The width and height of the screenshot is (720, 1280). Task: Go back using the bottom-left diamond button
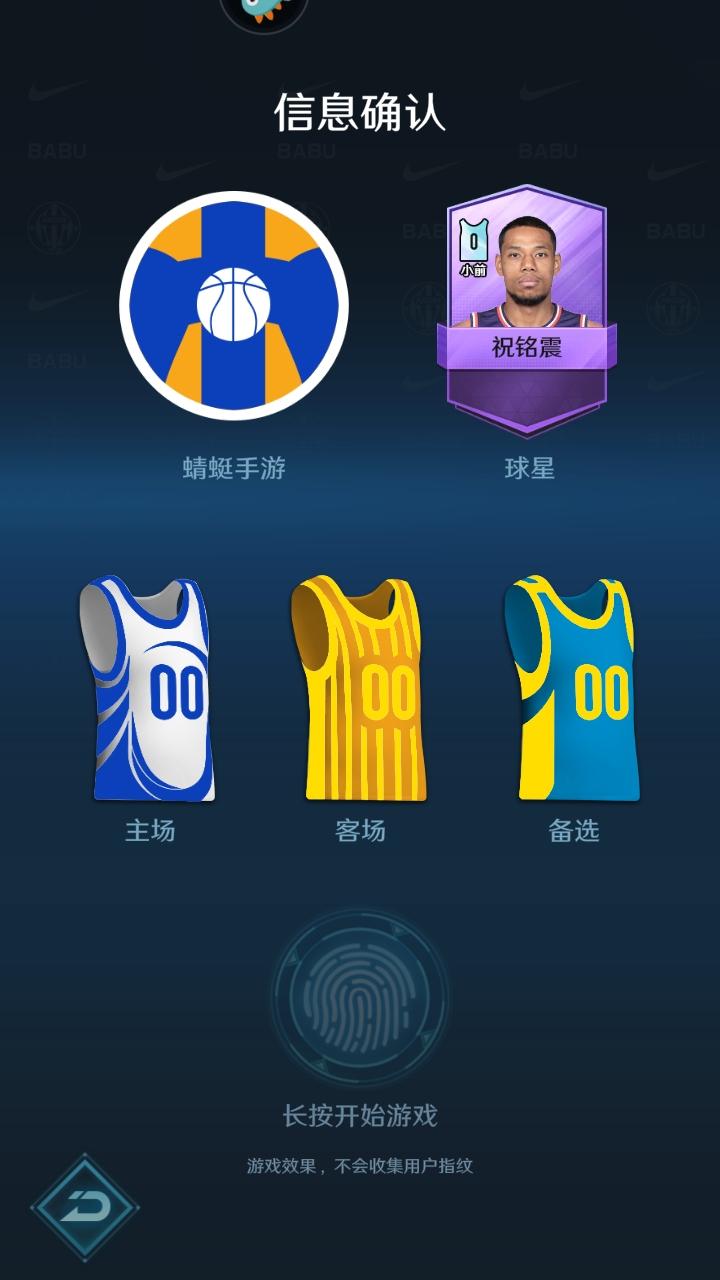85,1207
